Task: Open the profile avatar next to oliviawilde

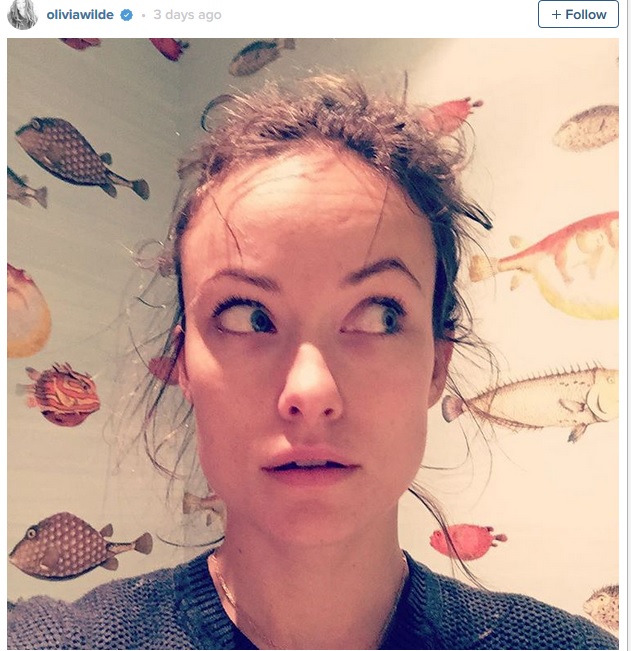Action: tap(23, 14)
